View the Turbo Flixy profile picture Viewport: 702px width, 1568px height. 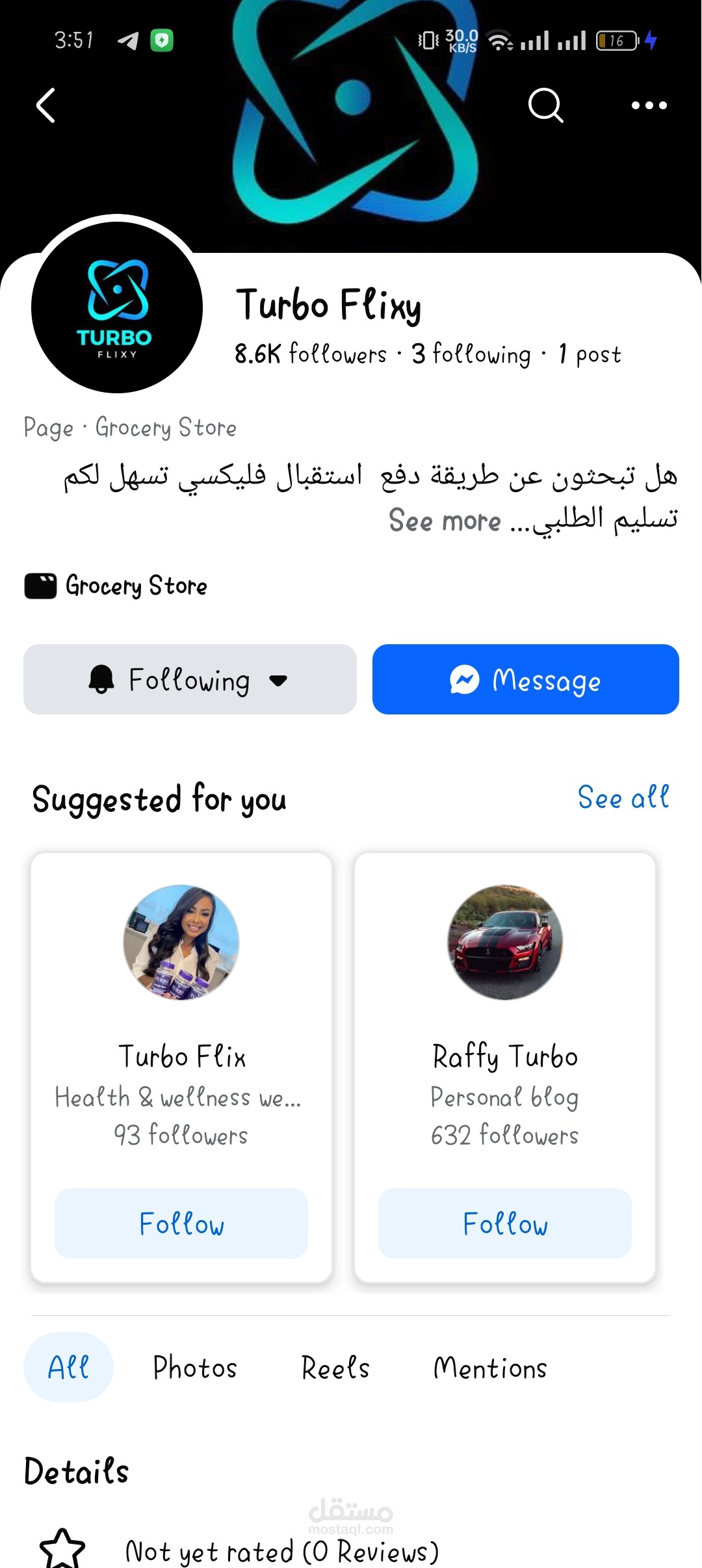117,307
